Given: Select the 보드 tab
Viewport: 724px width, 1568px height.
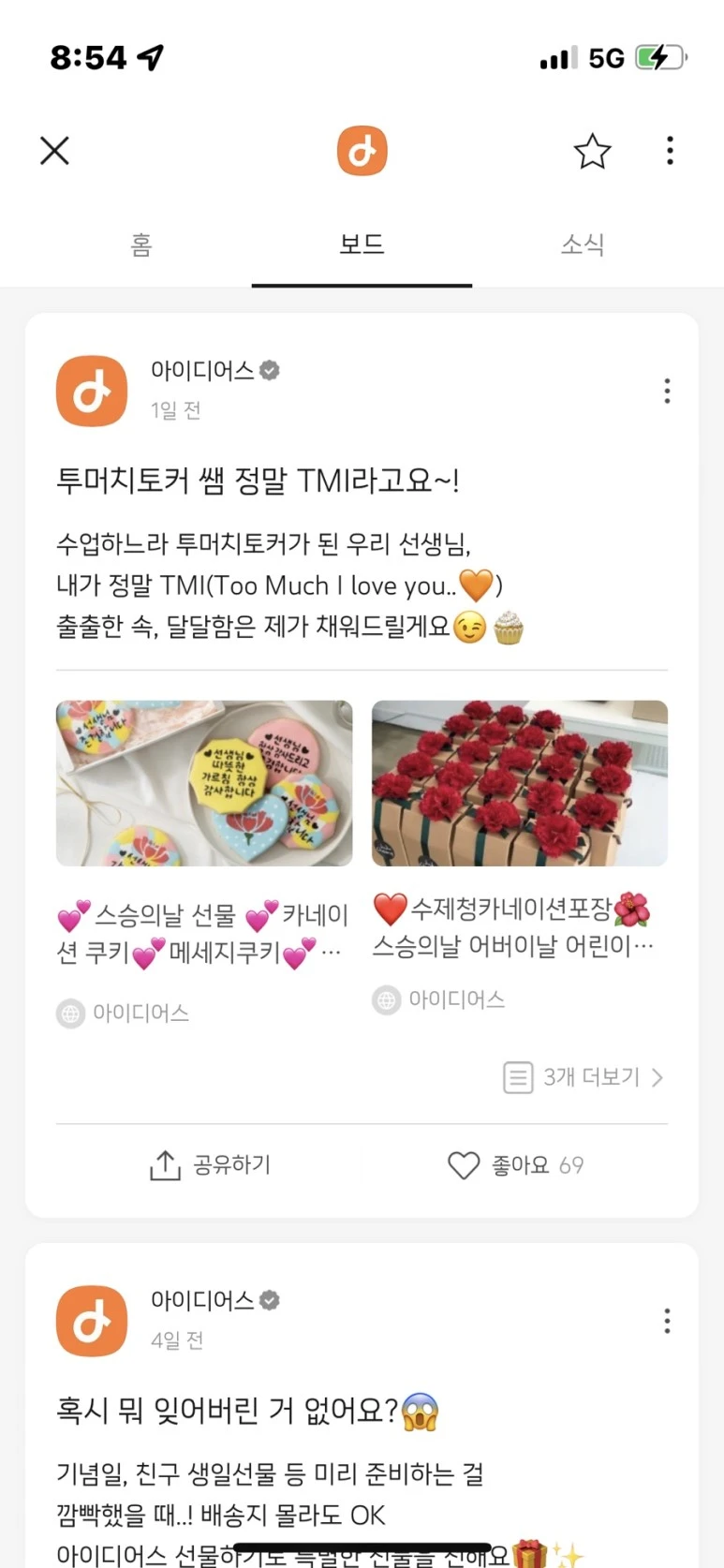Looking at the screenshot, I should coord(362,245).
